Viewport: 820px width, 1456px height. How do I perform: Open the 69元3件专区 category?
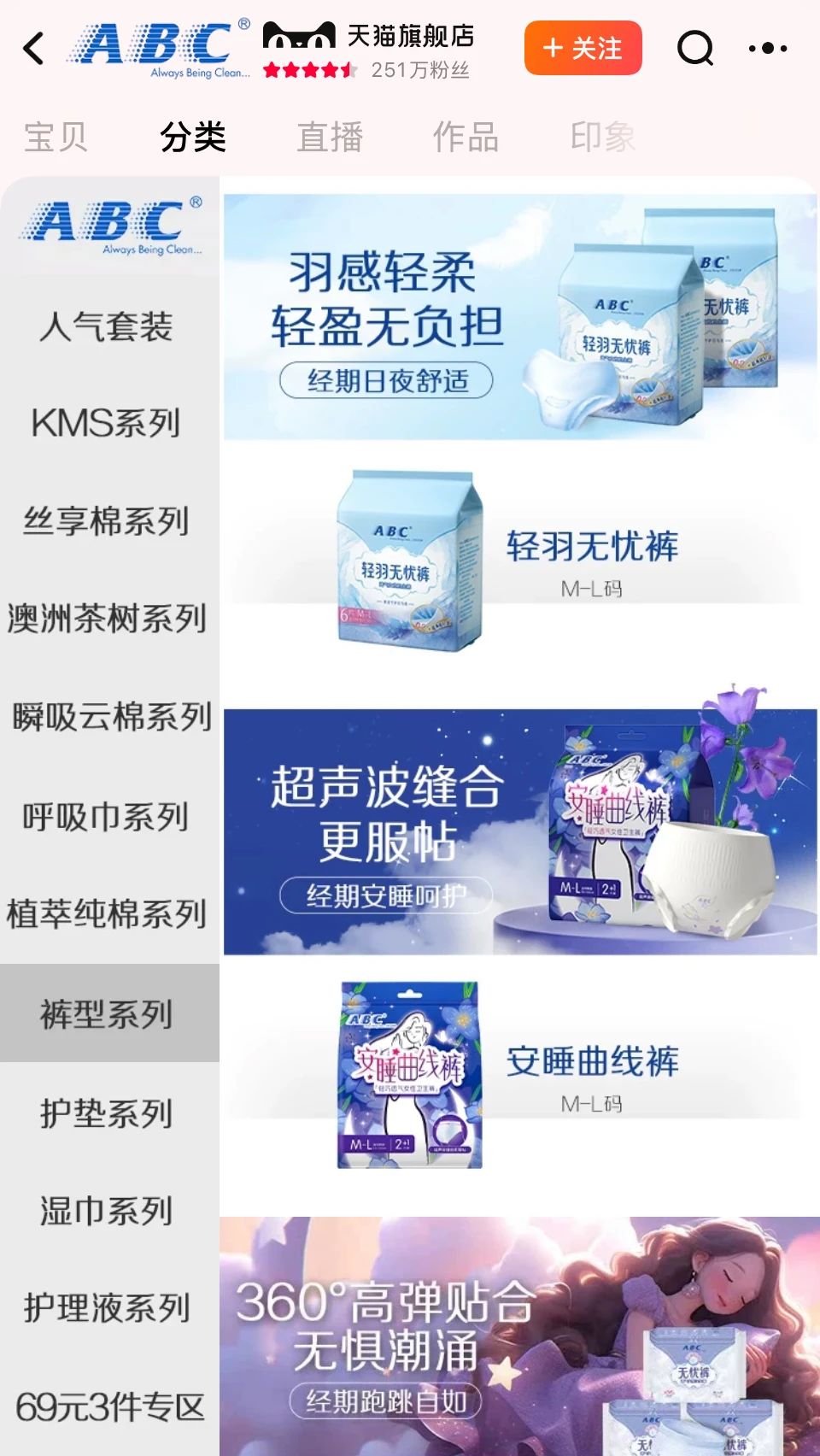pyautogui.click(x=109, y=1406)
